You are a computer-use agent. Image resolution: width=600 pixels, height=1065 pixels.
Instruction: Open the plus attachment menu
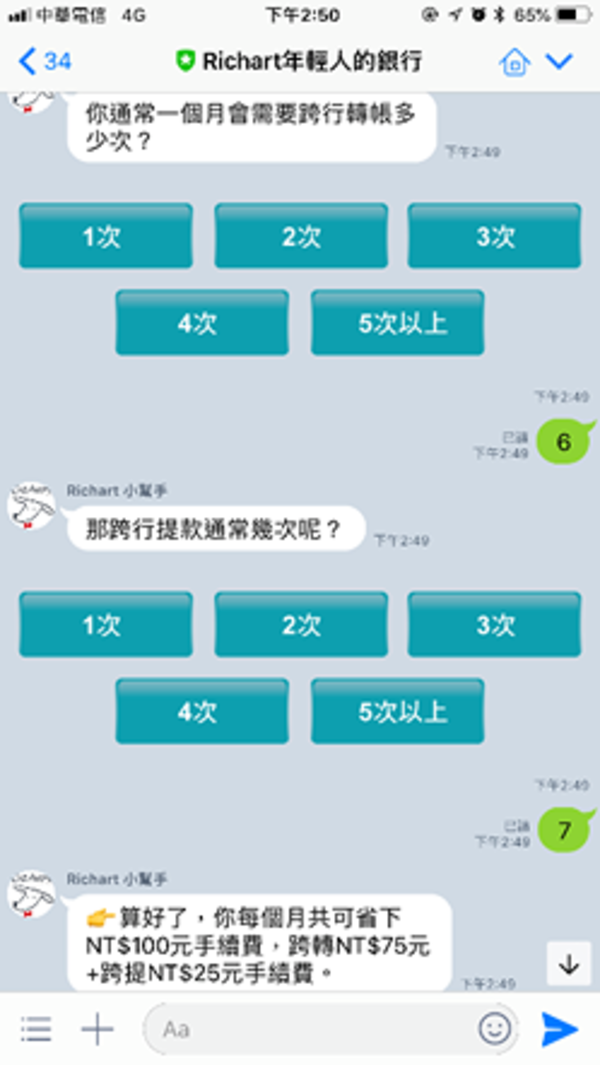pyautogui.click(x=97, y=1029)
